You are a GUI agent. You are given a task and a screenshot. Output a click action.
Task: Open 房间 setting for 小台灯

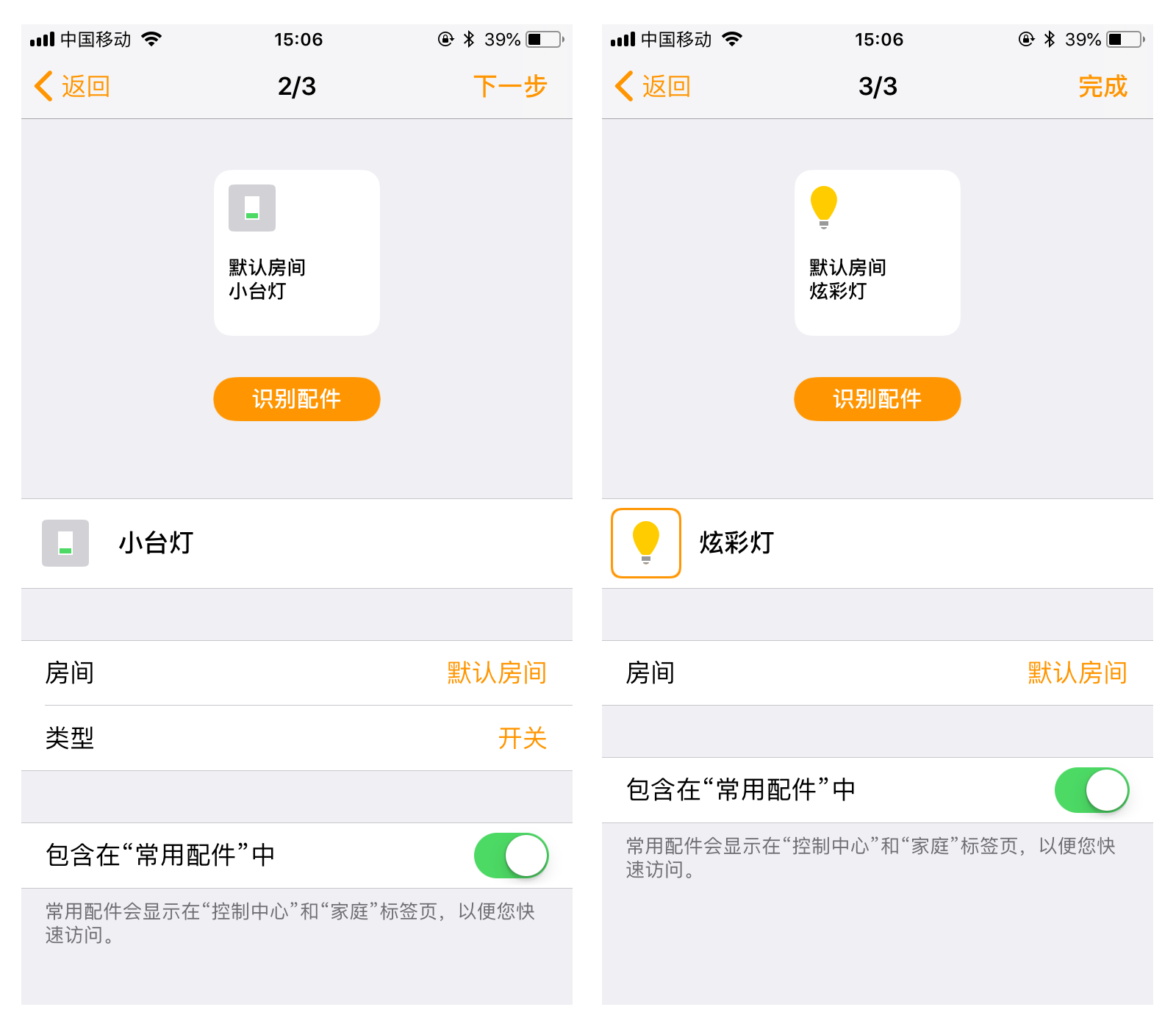point(297,673)
